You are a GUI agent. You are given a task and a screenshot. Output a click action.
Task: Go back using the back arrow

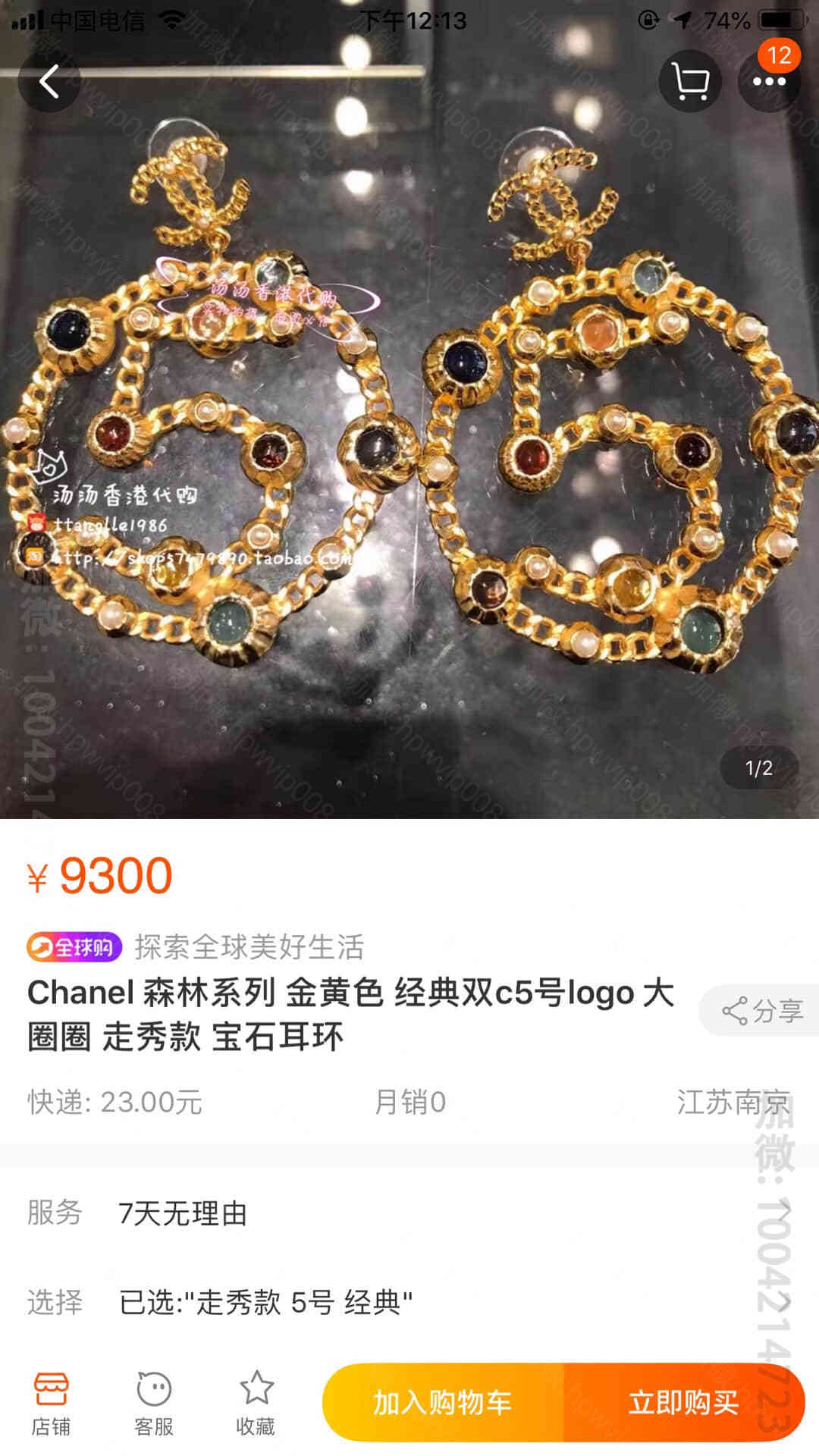click(49, 81)
